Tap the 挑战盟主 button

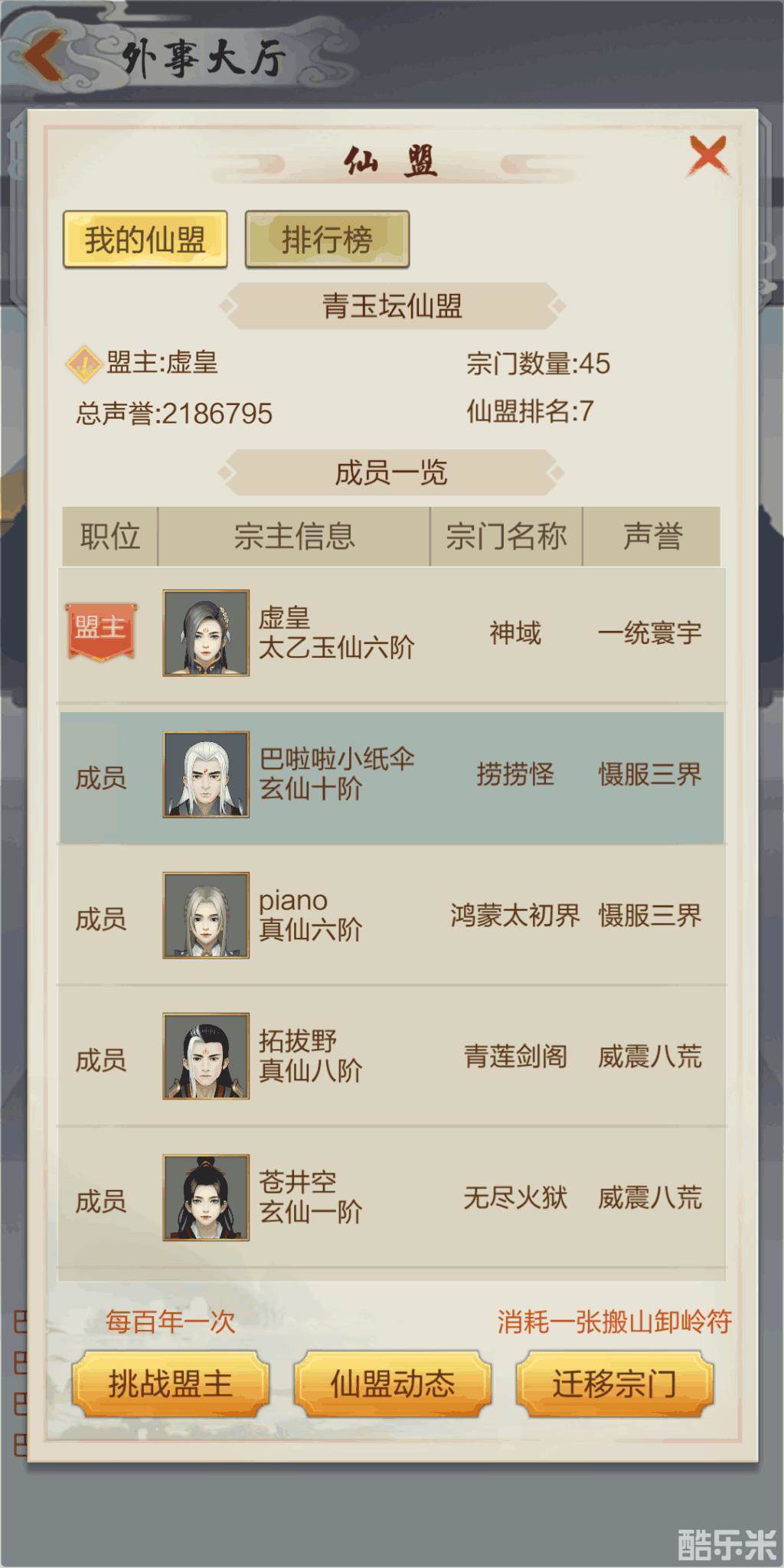point(170,1383)
